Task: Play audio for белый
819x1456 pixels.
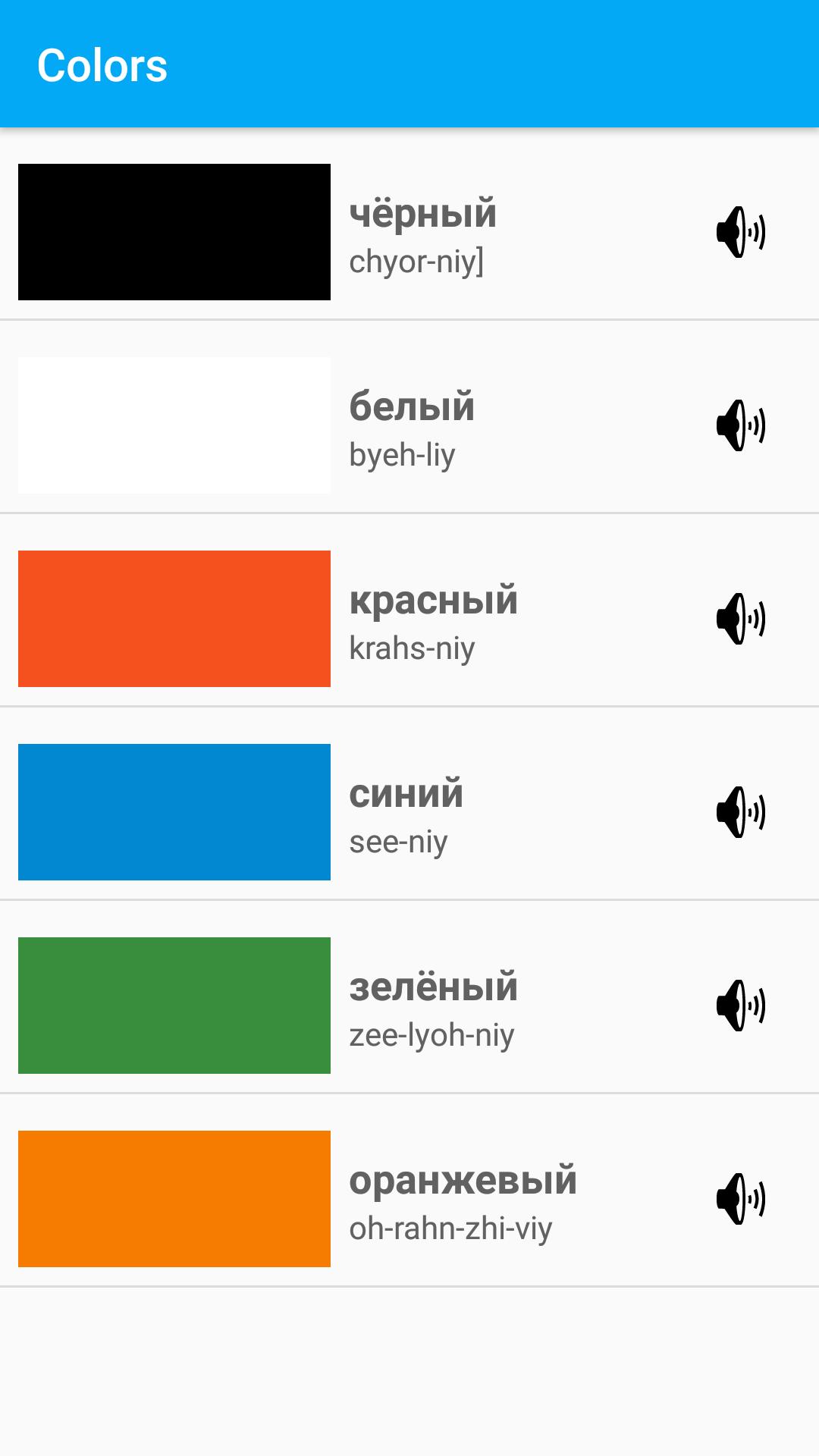Action: coord(741,425)
